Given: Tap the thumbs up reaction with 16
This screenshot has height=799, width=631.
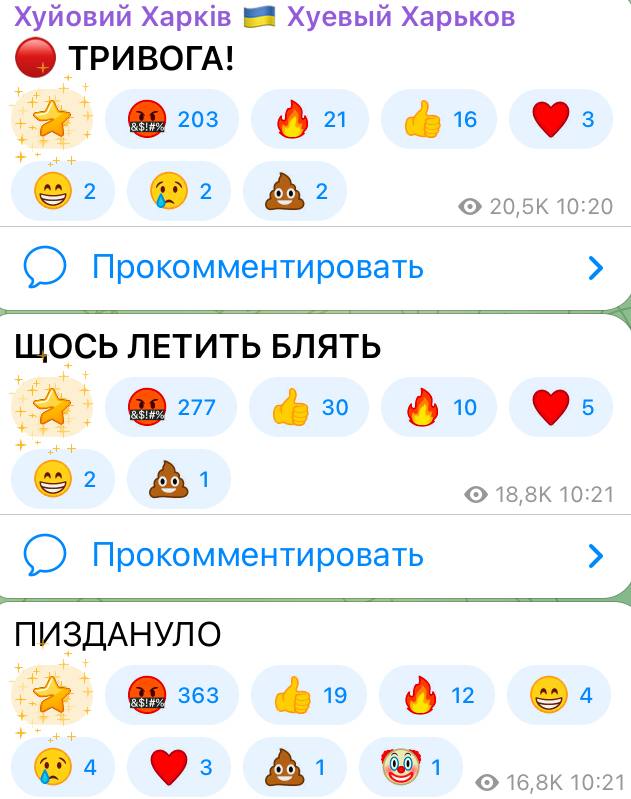Looking at the screenshot, I should pos(440,120).
